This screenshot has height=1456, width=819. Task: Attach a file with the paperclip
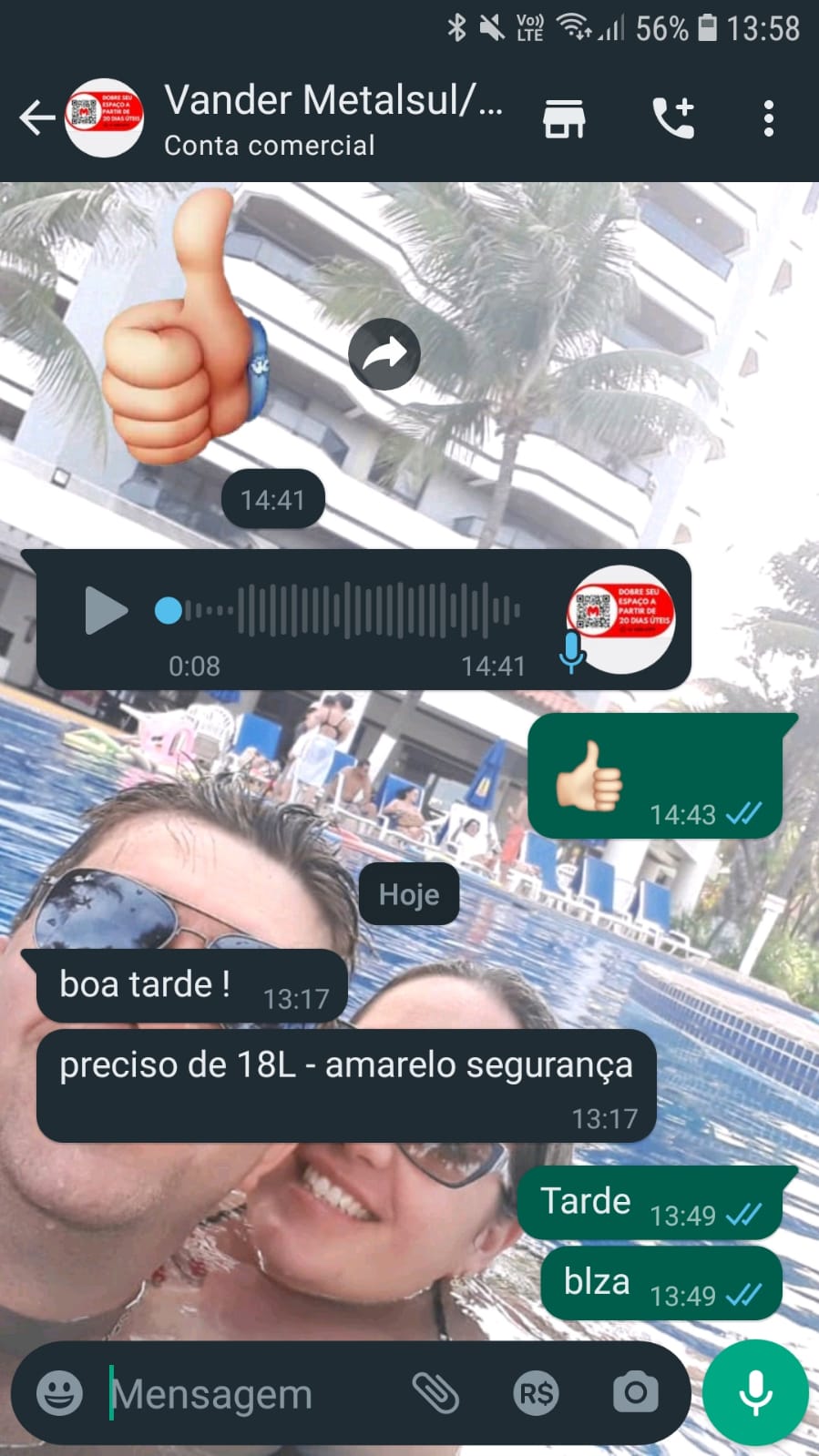435,1393
